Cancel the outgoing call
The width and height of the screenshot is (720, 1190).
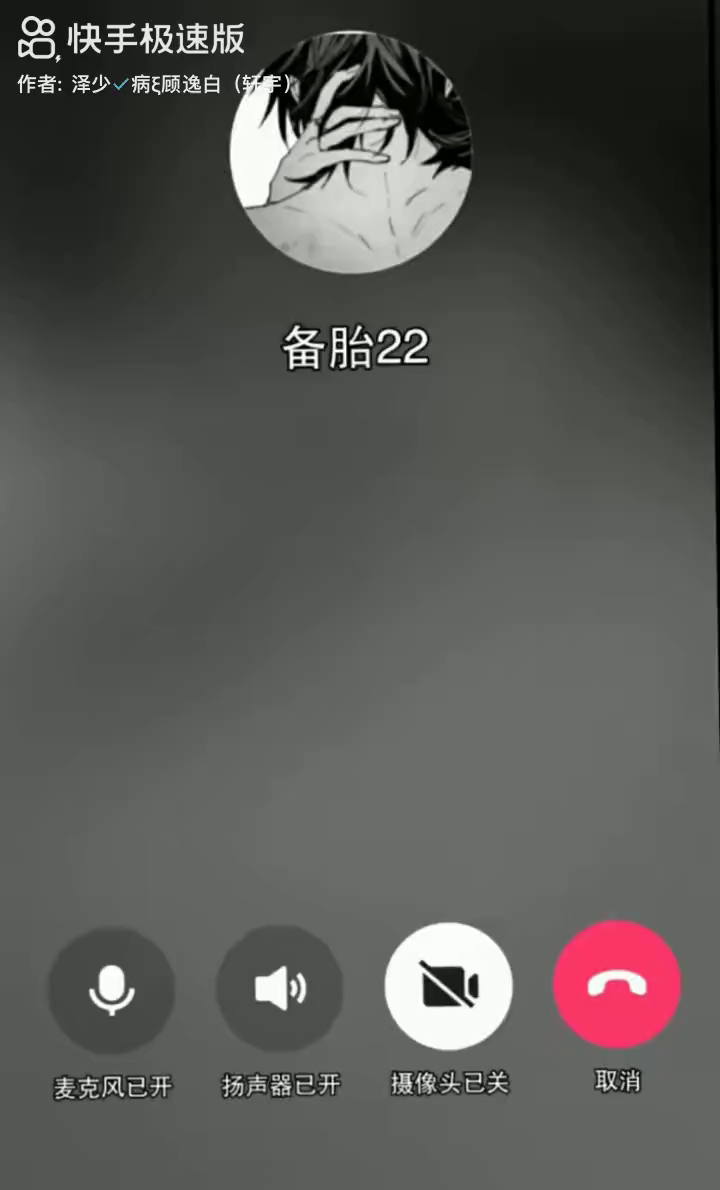tap(617, 985)
